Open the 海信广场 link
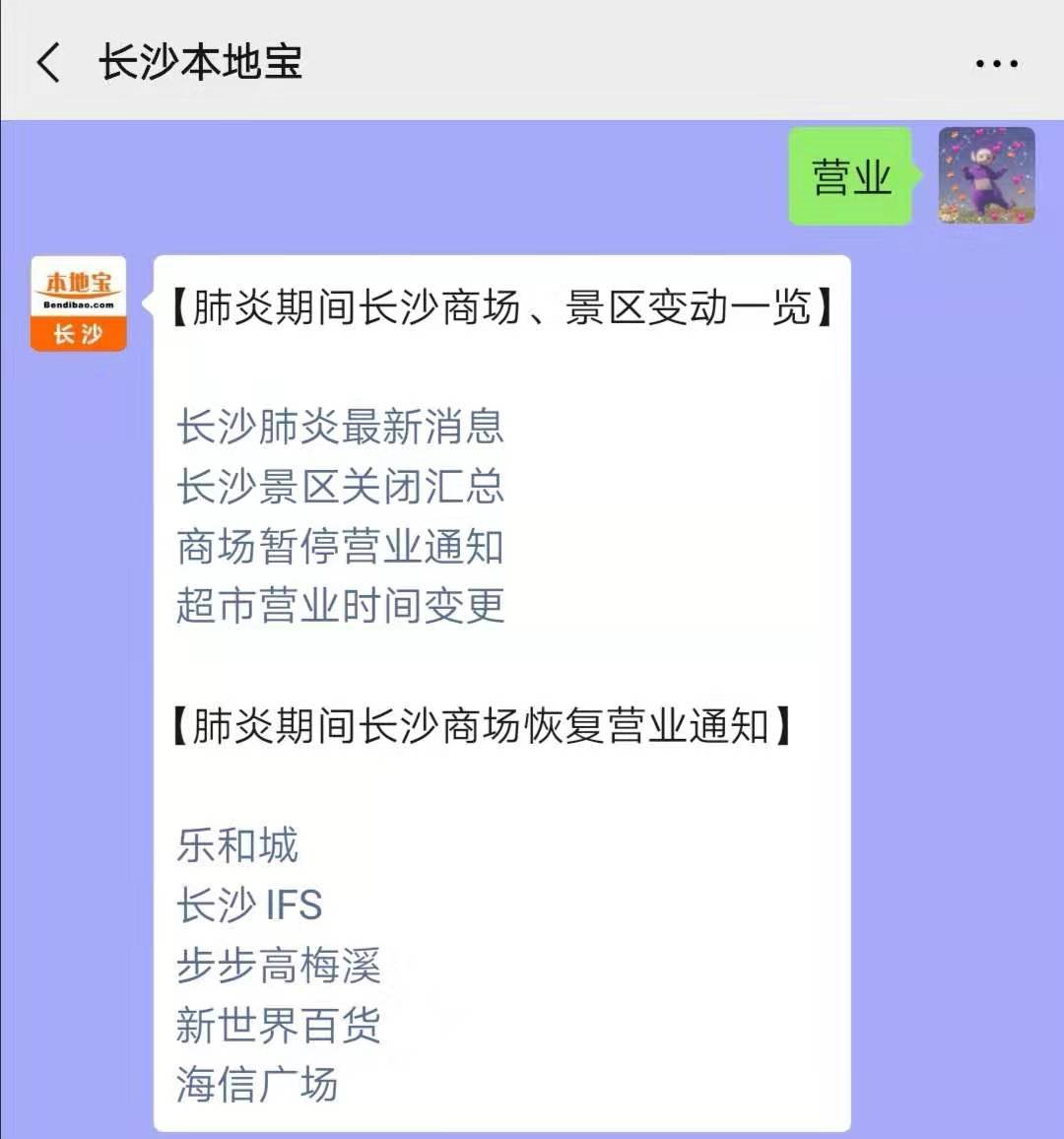 tap(257, 1084)
